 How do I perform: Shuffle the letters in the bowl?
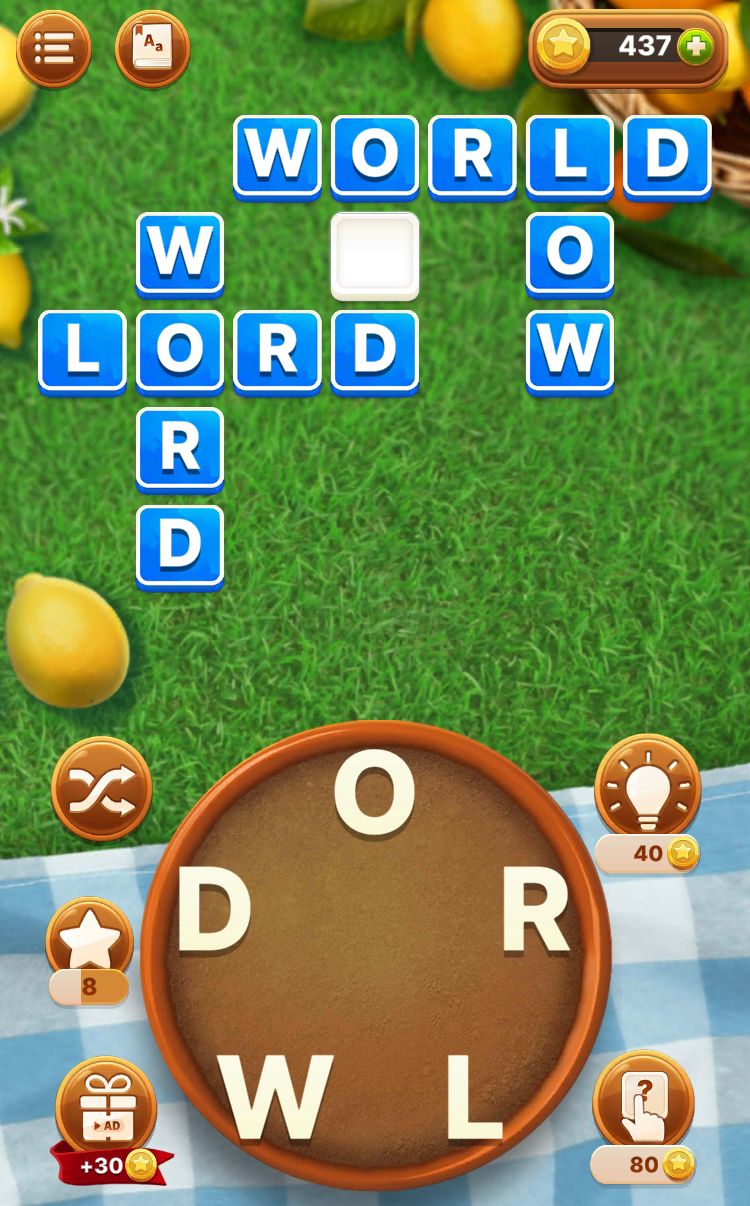coord(101,788)
